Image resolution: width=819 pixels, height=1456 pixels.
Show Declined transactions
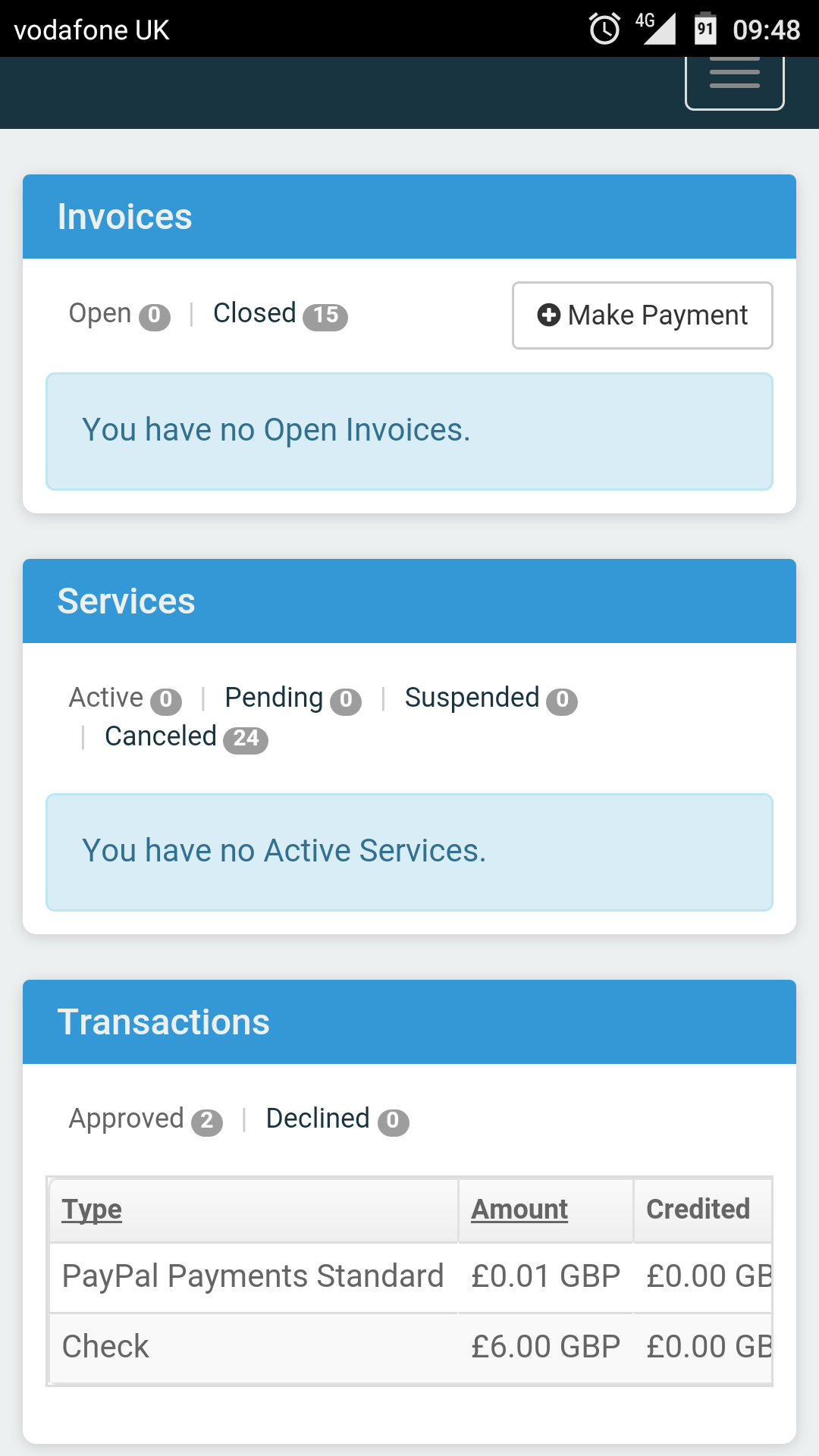point(337,1119)
